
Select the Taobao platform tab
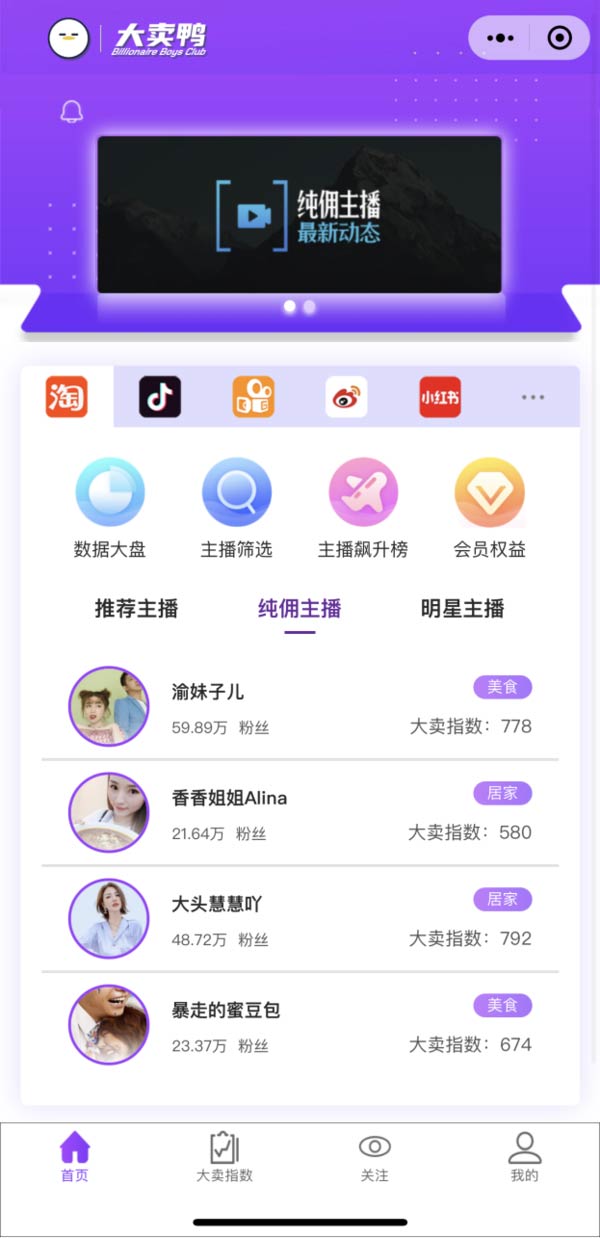coord(67,397)
